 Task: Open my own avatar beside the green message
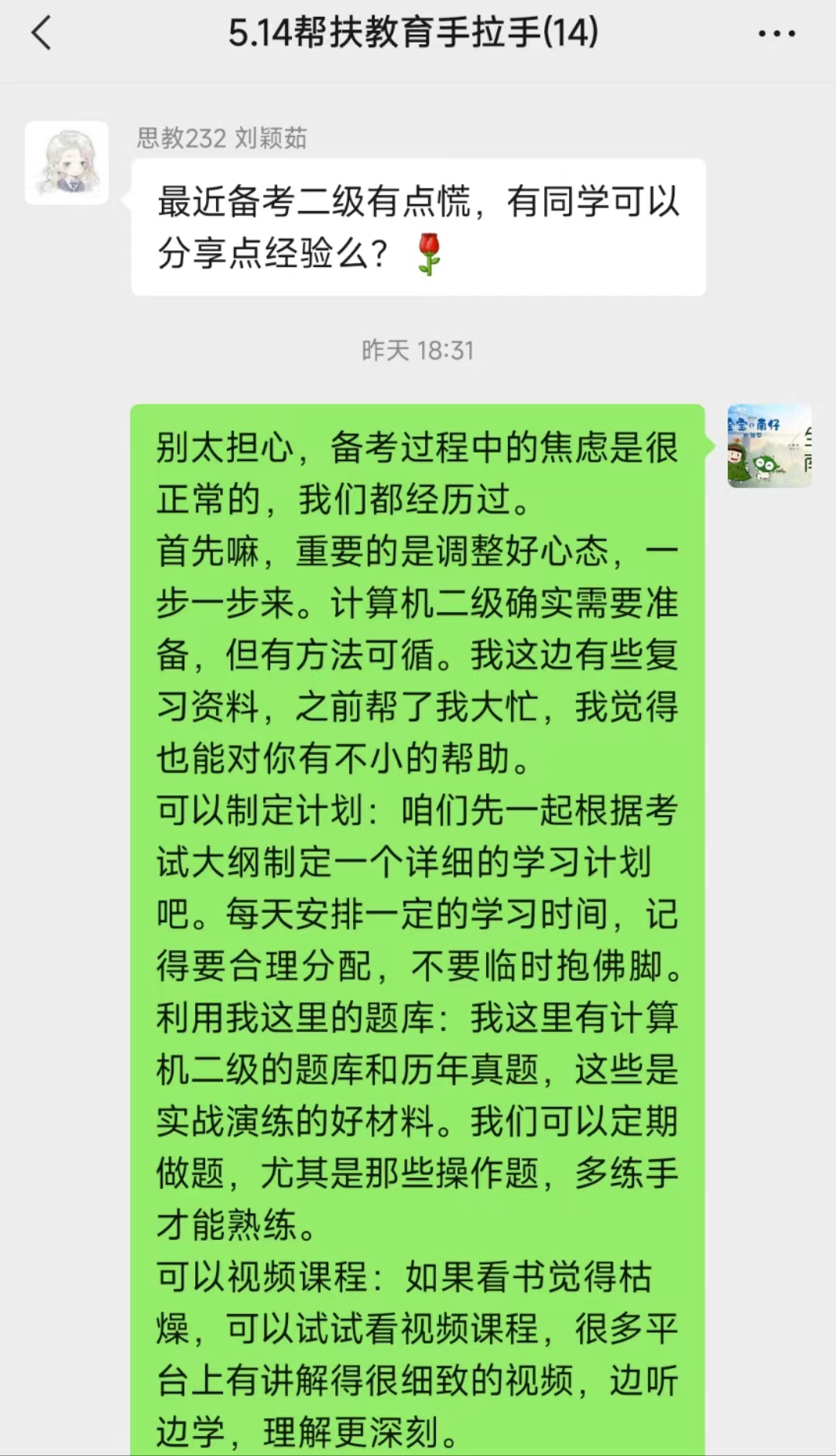click(x=769, y=446)
